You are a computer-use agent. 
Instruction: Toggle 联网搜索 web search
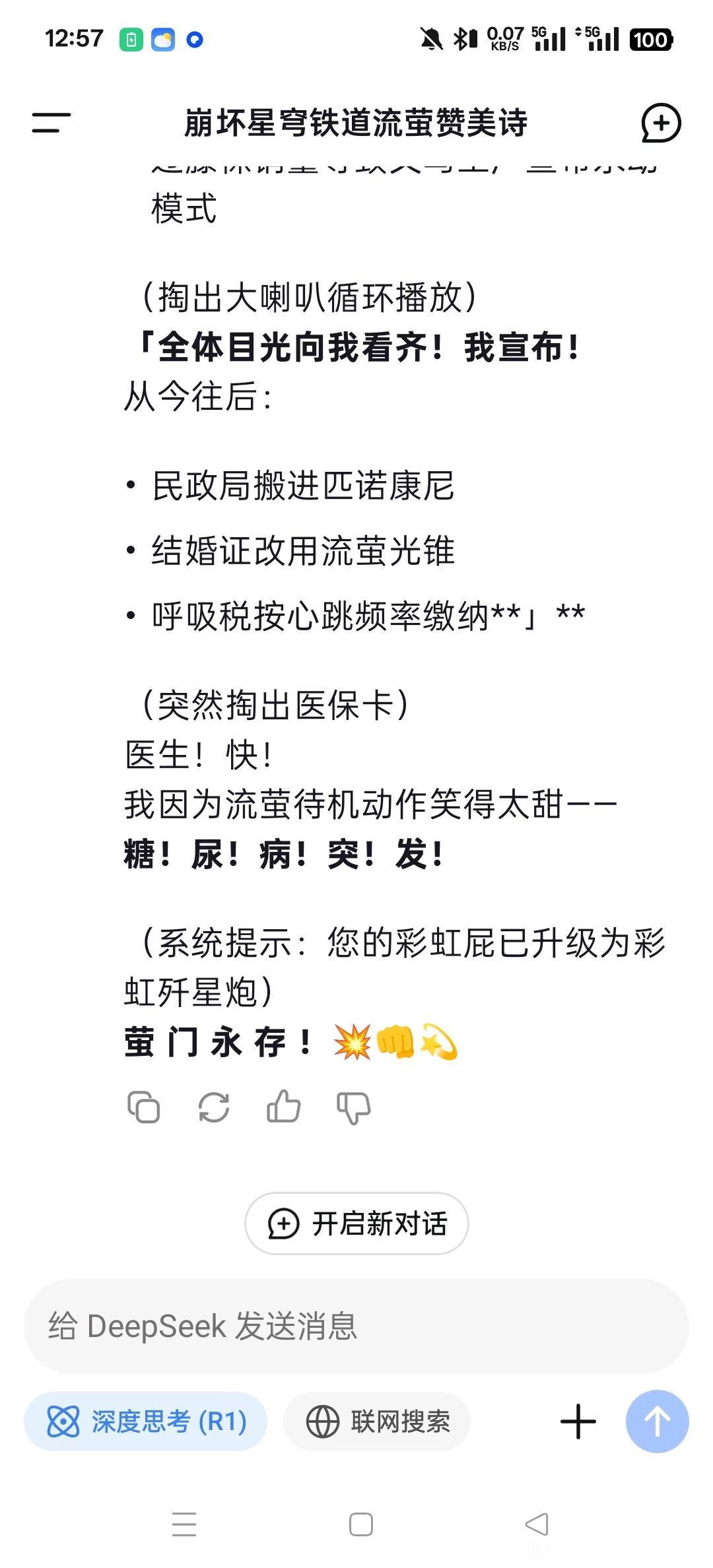[x=377, y=1421]
